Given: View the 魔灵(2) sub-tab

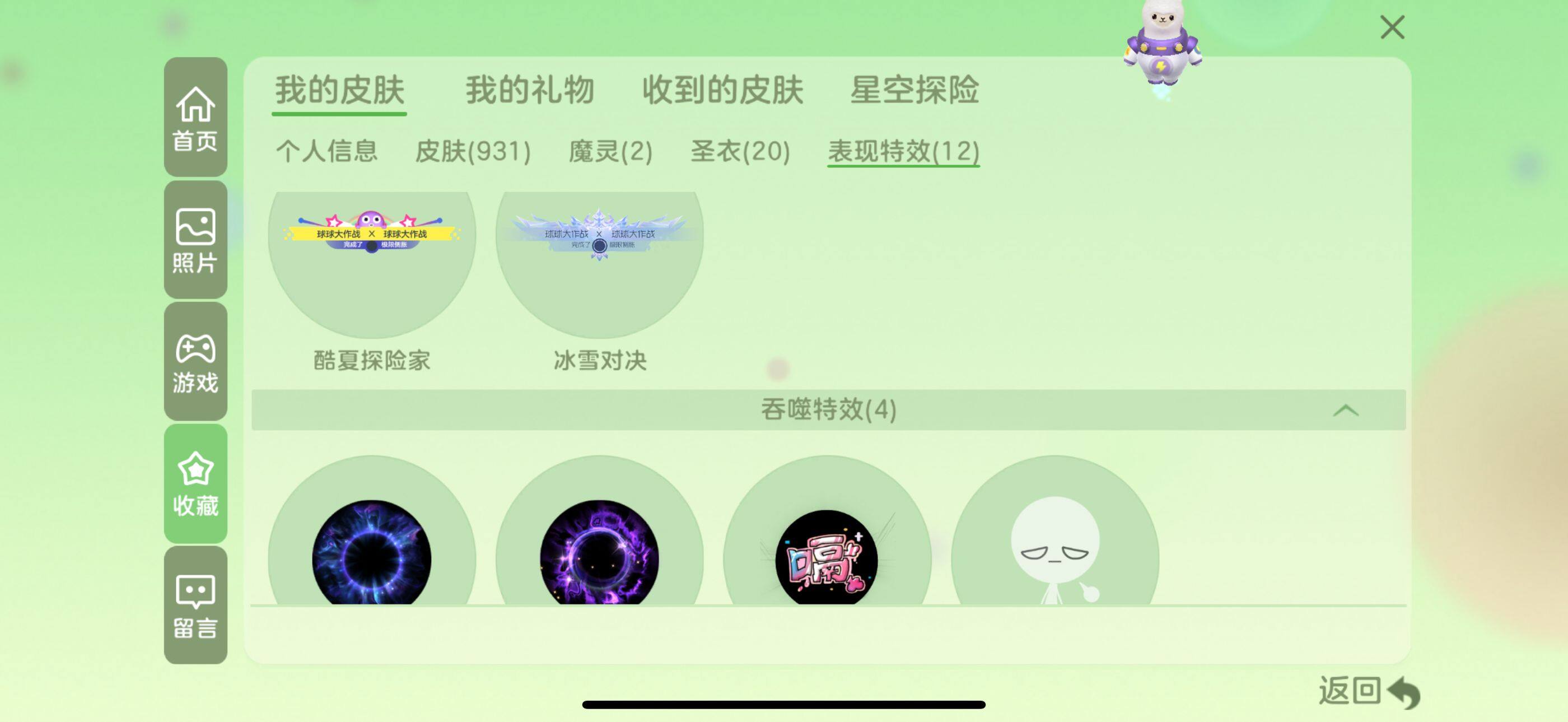Looking at the screenshot, I should point(610,151).
